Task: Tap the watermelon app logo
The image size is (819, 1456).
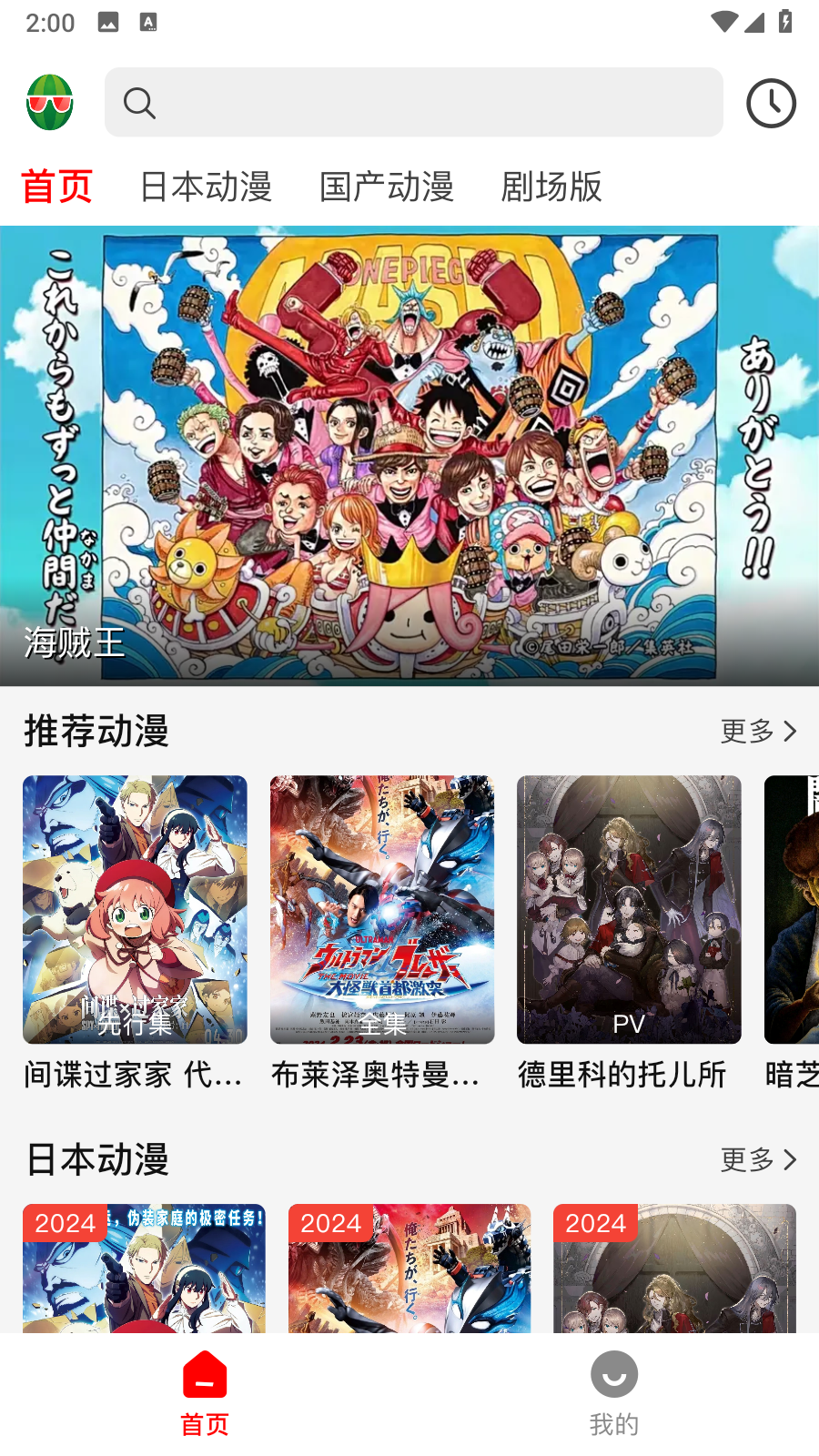Action: [50, 102]
